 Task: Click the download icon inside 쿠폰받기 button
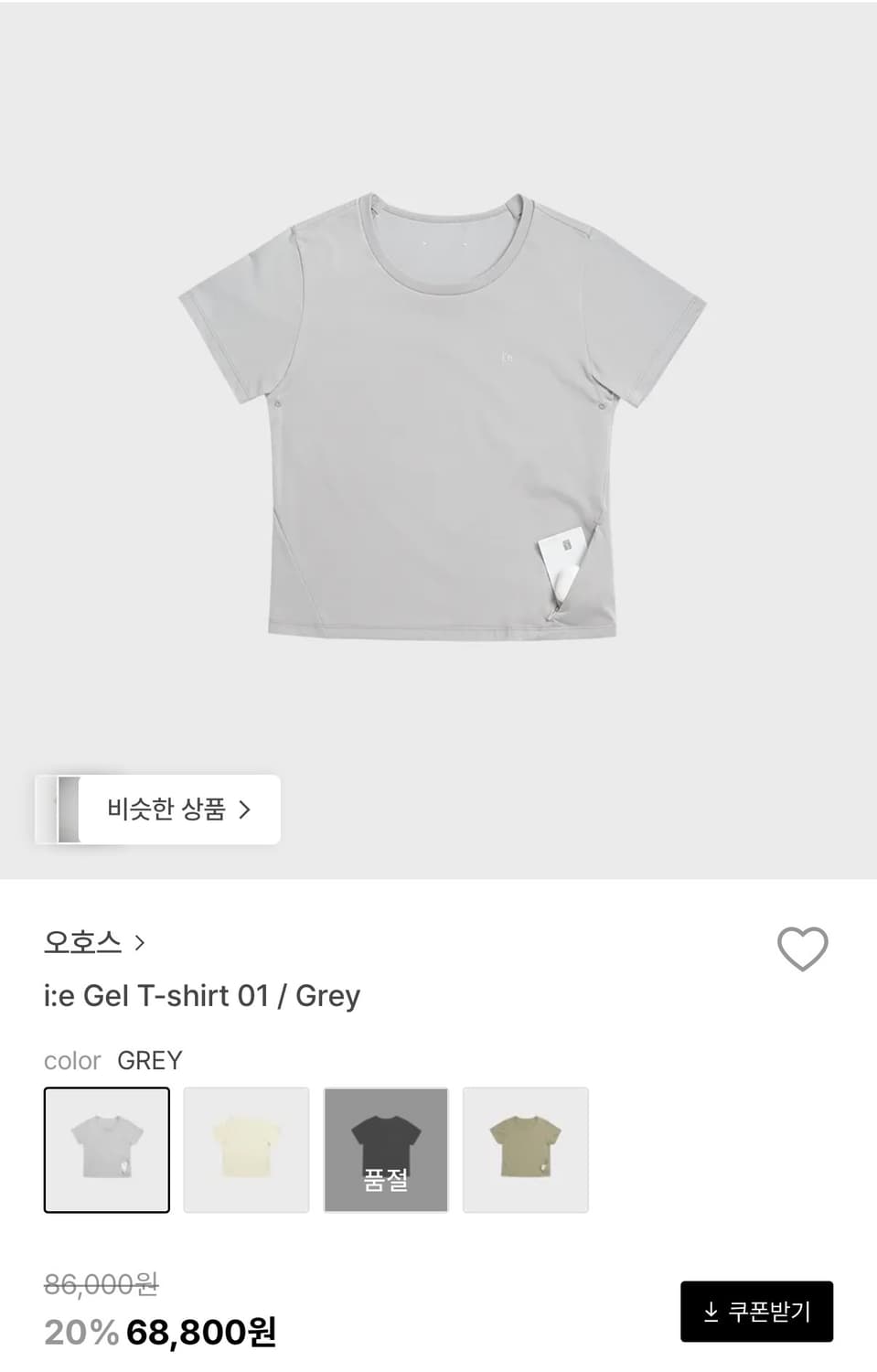coord(711,1312)
